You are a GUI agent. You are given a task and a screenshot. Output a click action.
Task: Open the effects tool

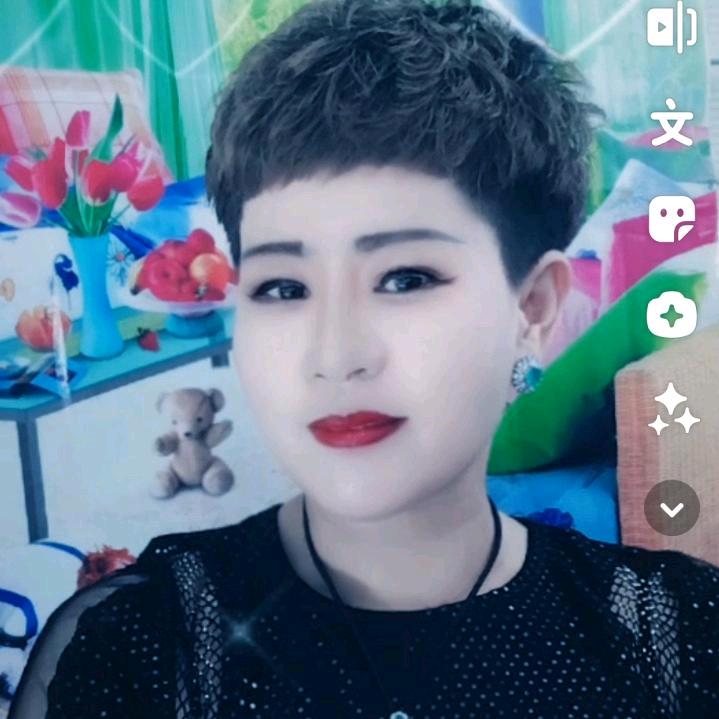coord(671,316)
